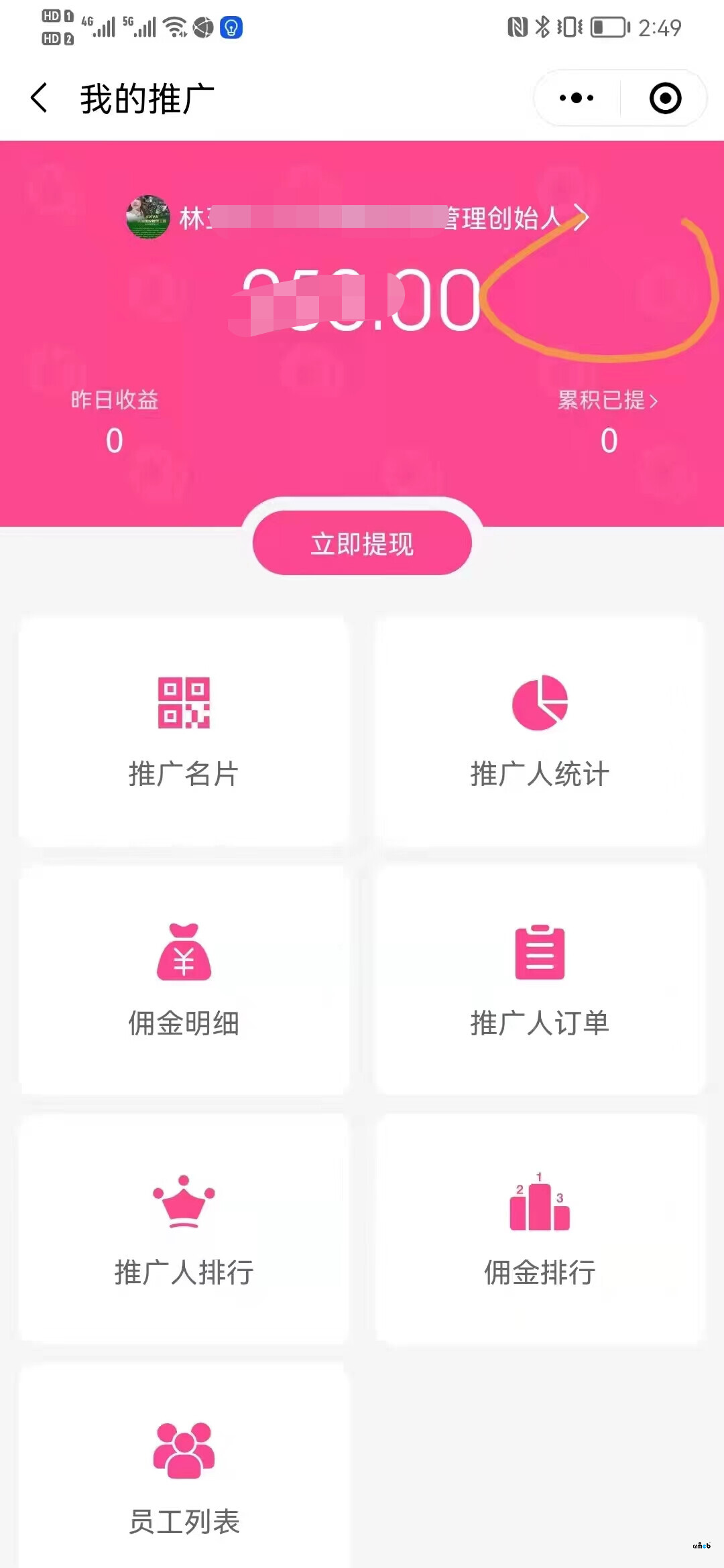Viewport: 724px width, 1568px height.
Task: Open the mini program three-dot menu
Action: click(577, 99)
